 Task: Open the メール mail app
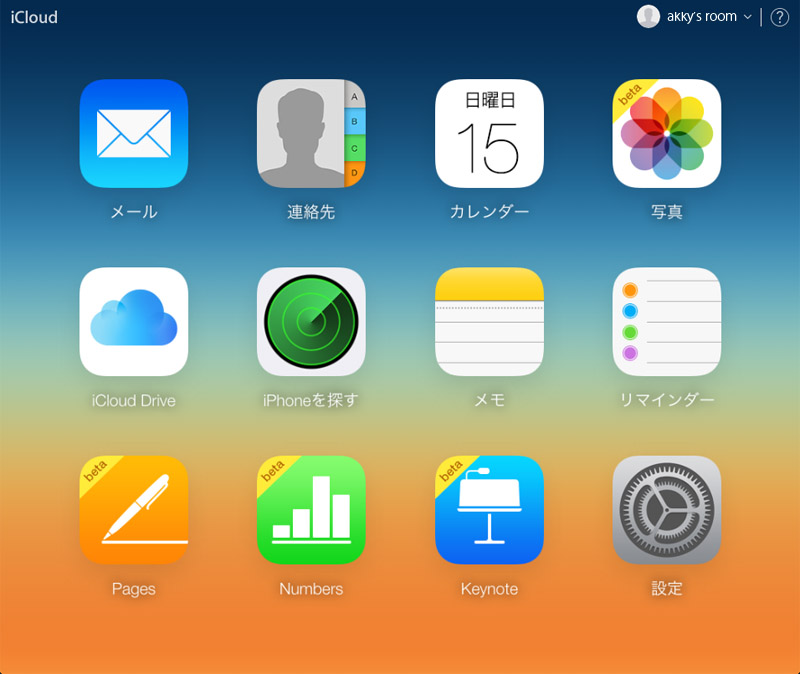tap(134, 134)
